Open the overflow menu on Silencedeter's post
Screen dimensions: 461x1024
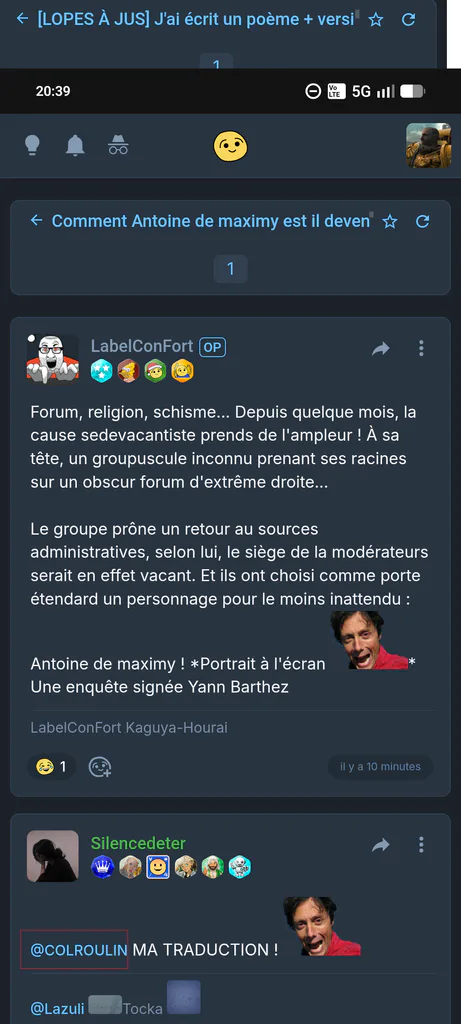pyautogui.click(x=421, y=845)
